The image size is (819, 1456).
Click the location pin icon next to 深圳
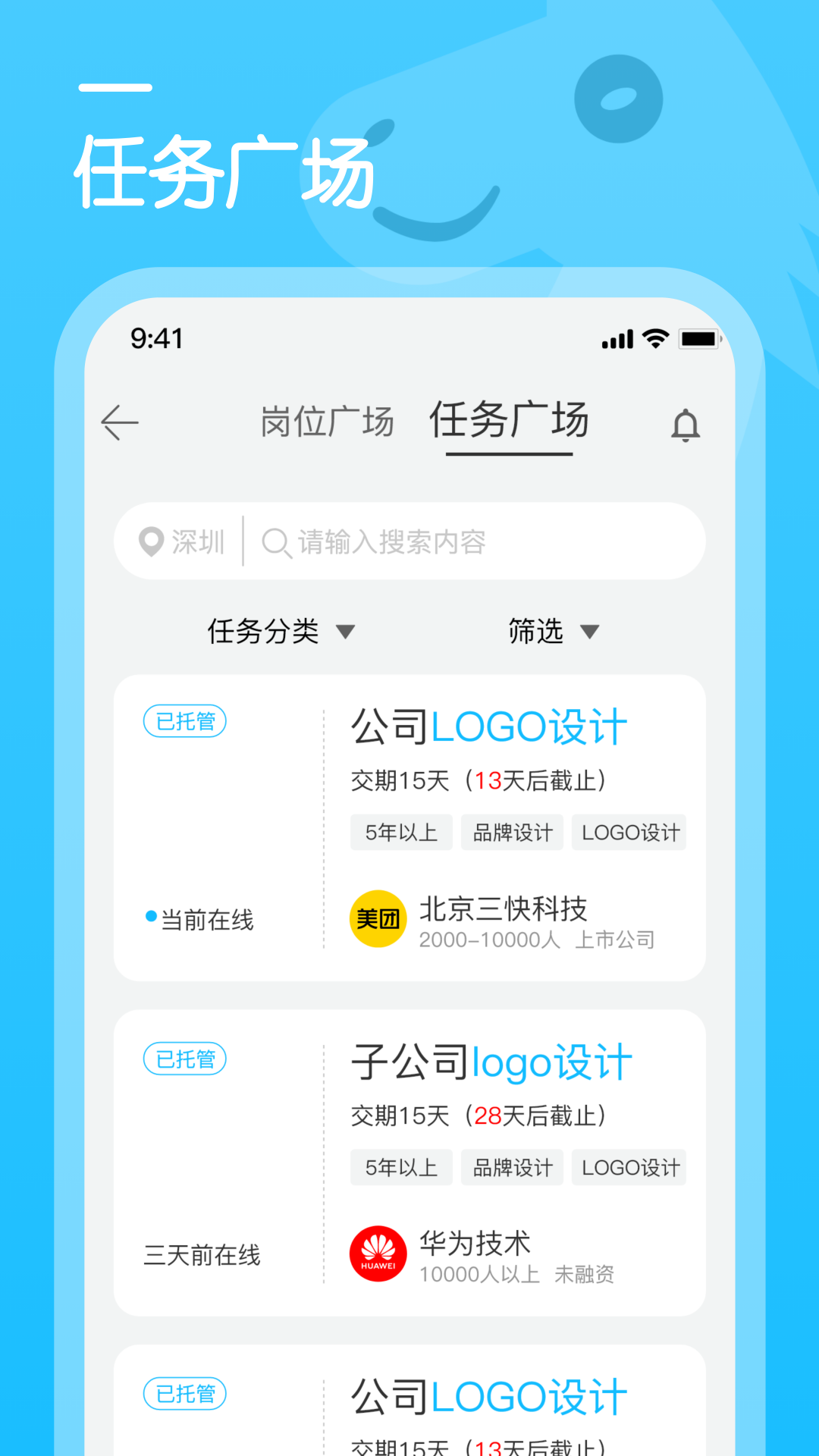(150, 541)
